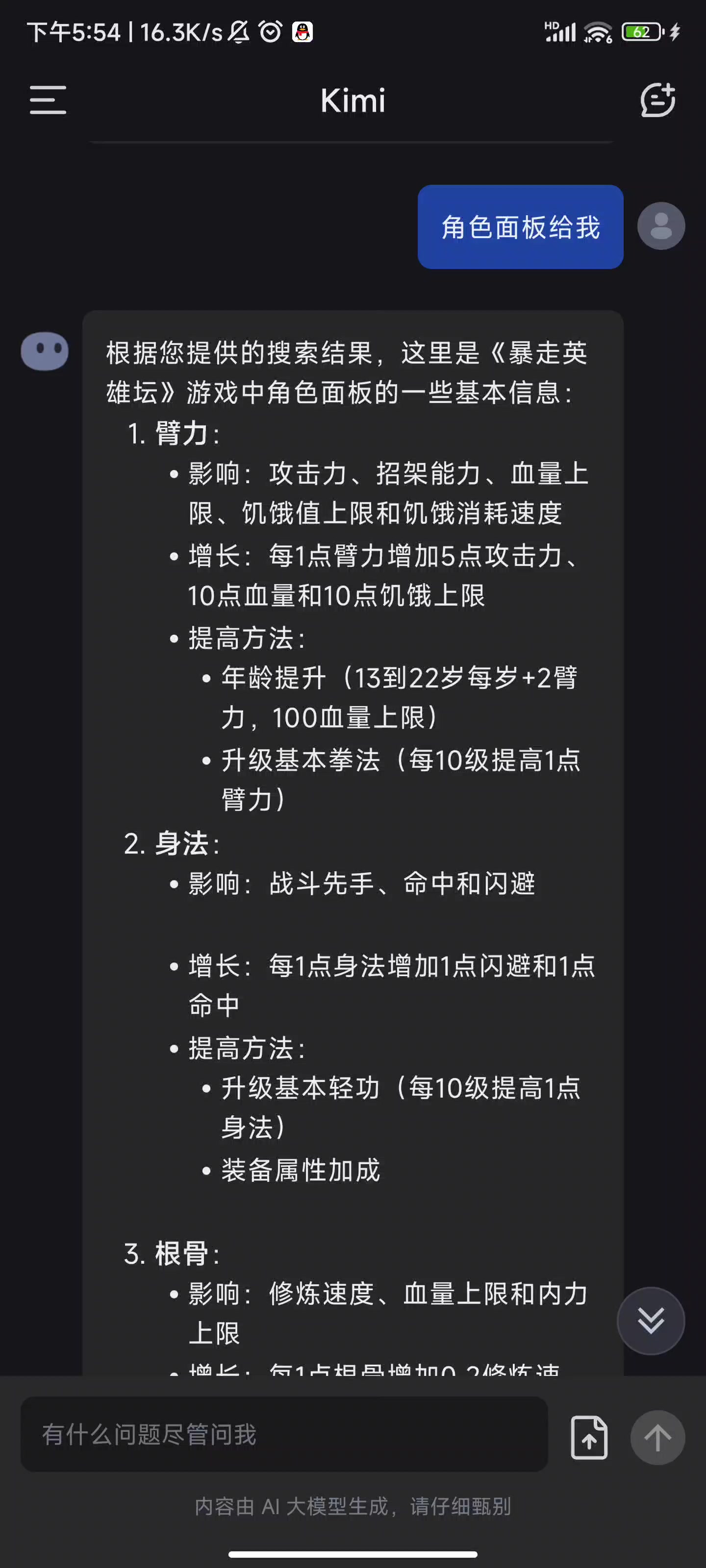Jump to the bottom of the chat
The height and width of the screenshot is (1568, 706).
pyautogui.click(x=651, y=1321)
